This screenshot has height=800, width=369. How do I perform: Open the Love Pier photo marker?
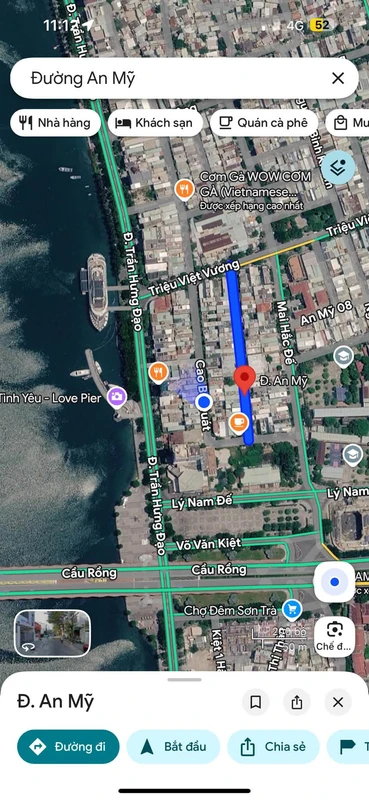(117, 396)
